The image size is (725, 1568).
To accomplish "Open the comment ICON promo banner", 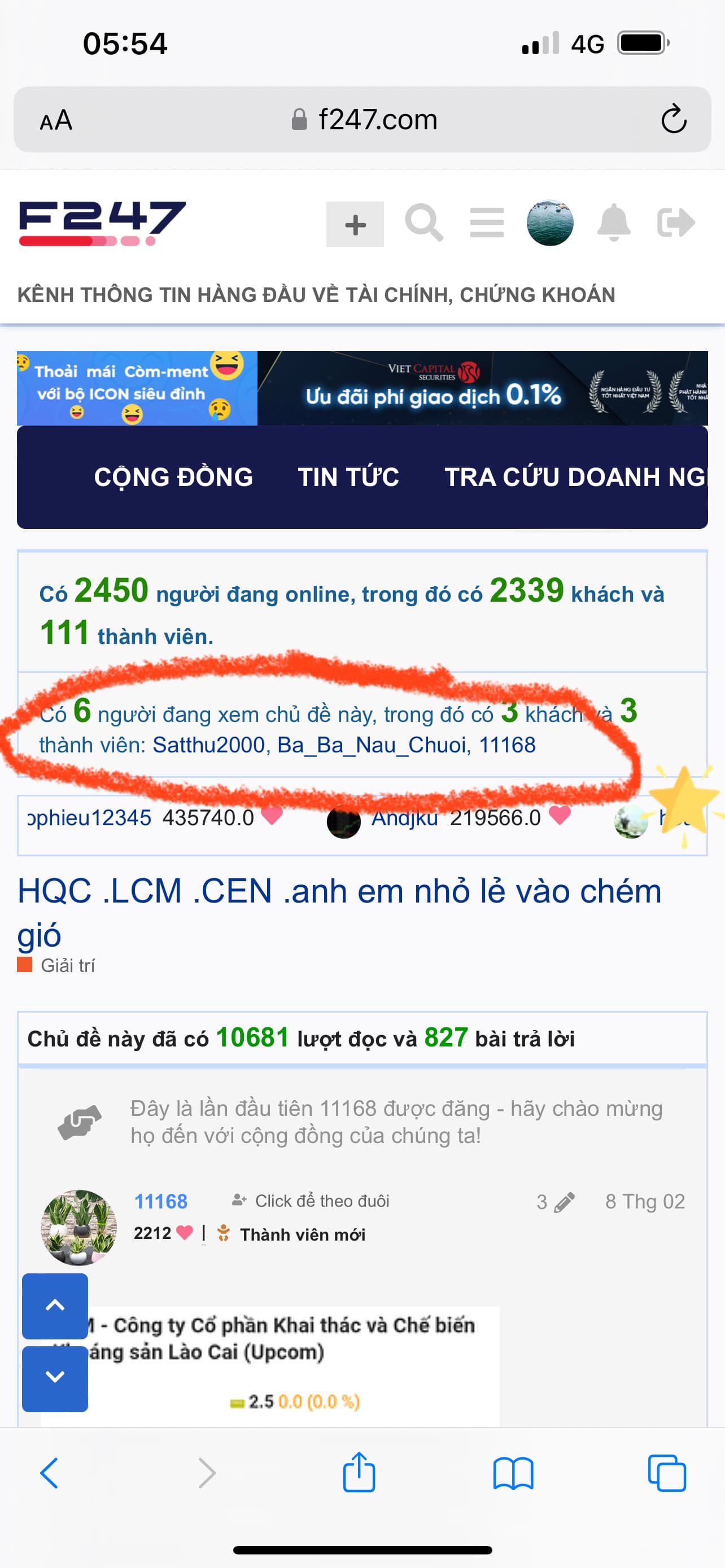I will (x=137, y=388).
